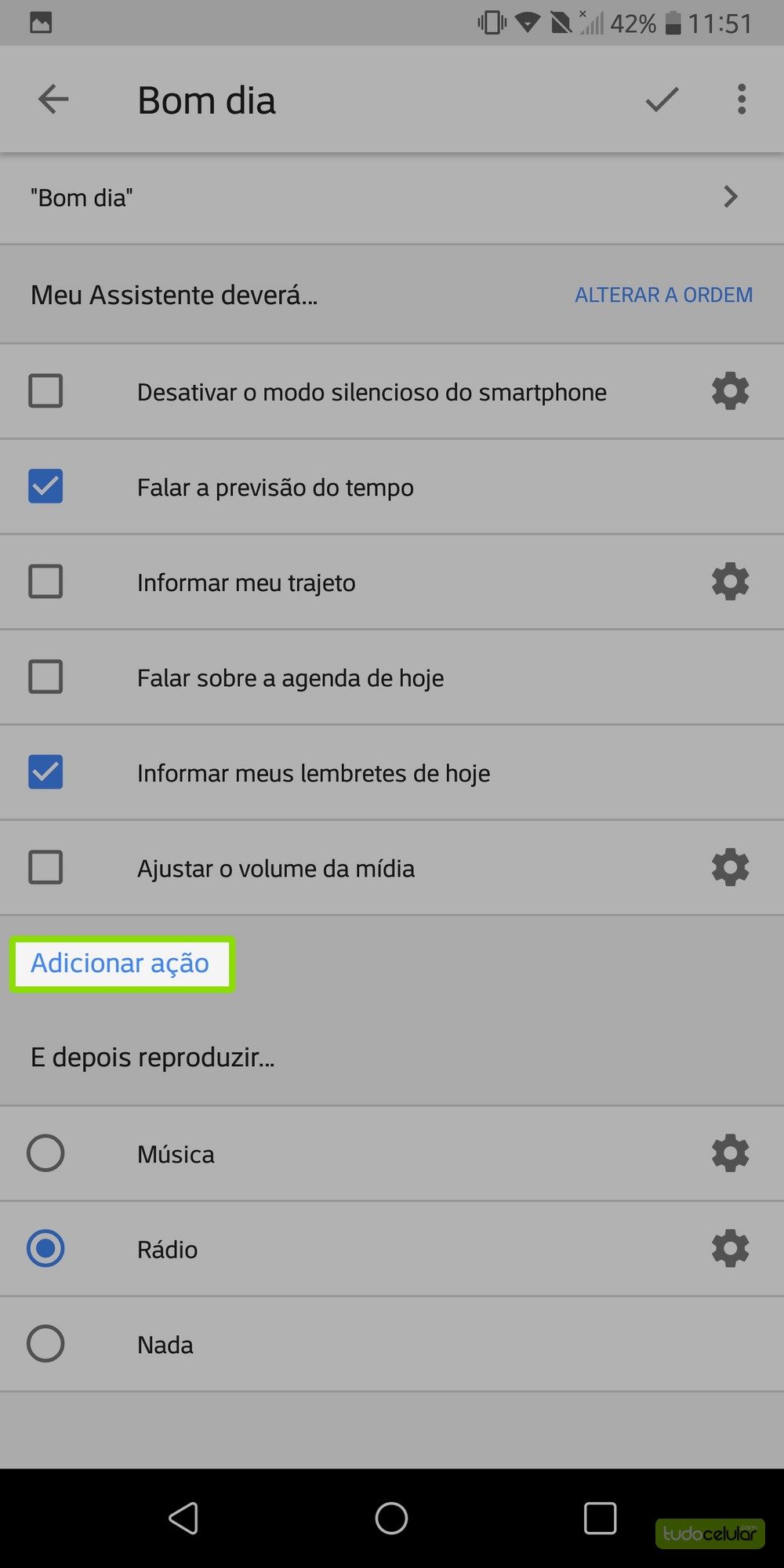Open settings gear for Rádio

click(x=730, y=1248)
